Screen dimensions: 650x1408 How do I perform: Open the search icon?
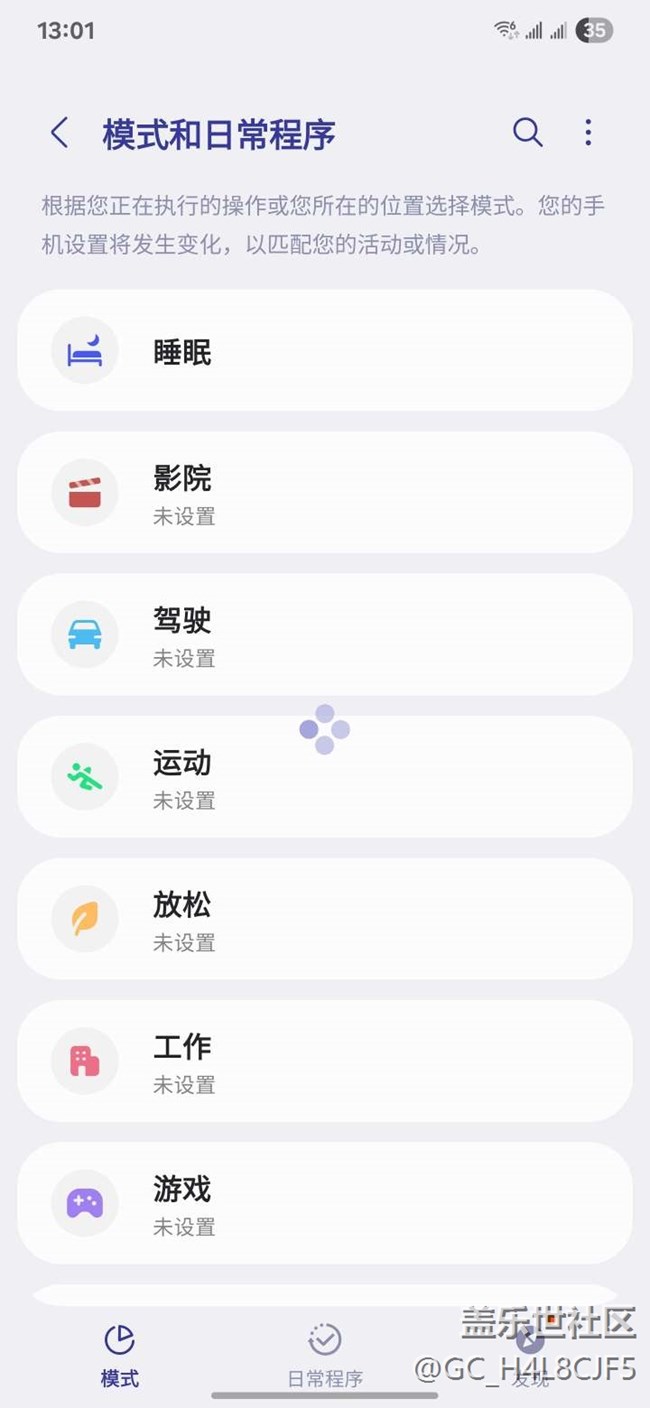527,132
